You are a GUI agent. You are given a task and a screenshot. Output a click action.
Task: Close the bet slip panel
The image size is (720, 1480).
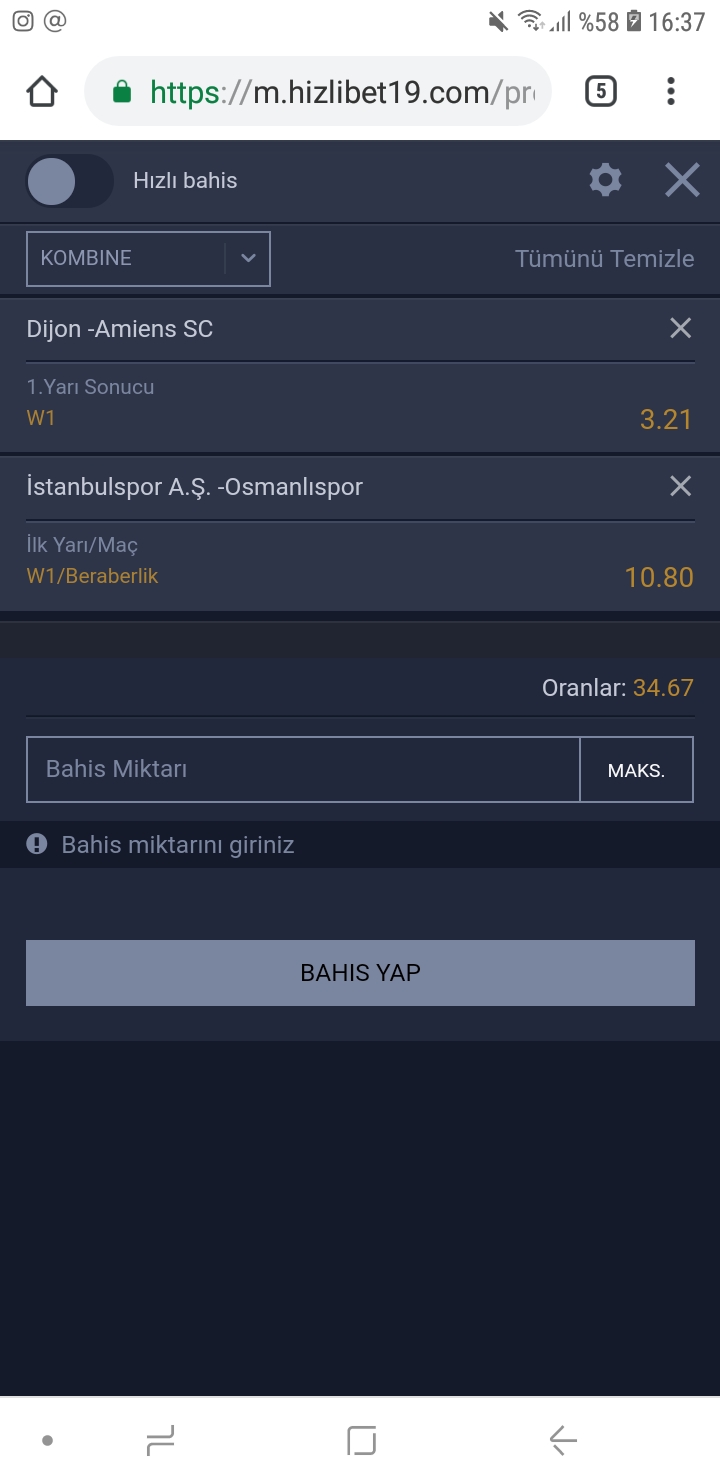[682, 180]
